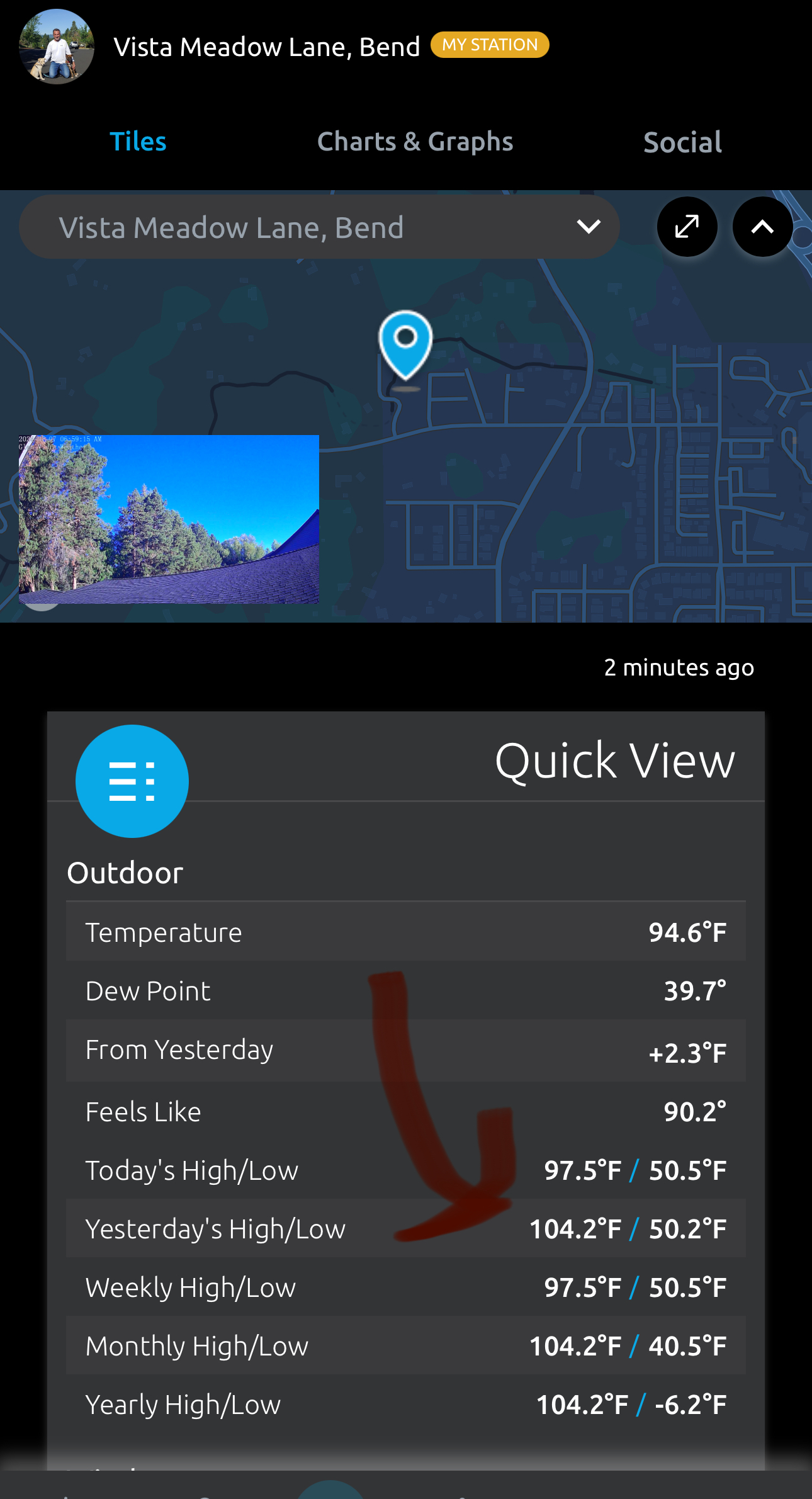Switch to the Tiles tab
The width and height of the screenshot is (812, 1499).
138,142
